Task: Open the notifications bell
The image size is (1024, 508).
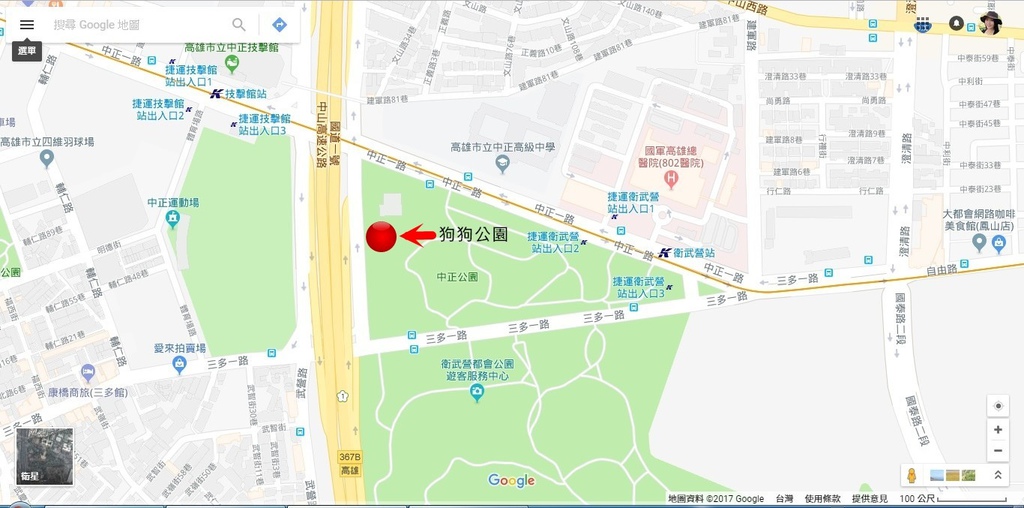Action: [956, 24]
